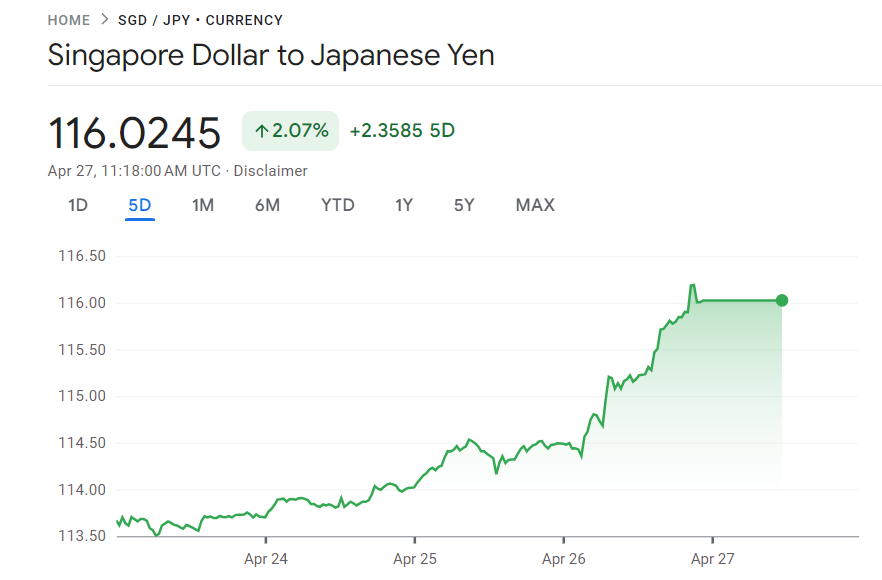The height and width of the screenshot is (580, 882).
Task: Select the 5D time range
Action: coord(139,205)
